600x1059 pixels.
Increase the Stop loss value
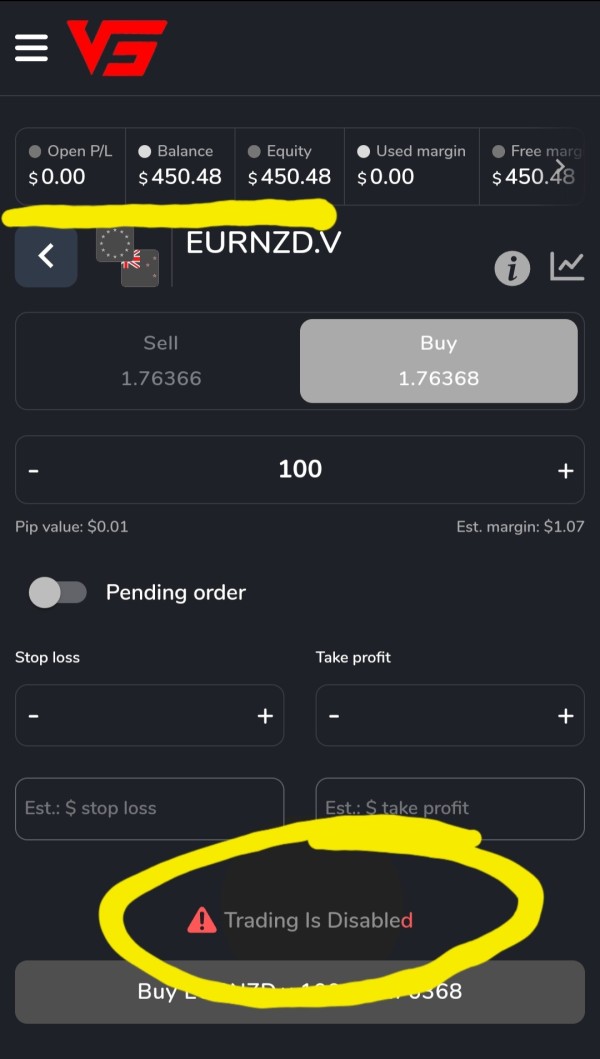(265, 715)
